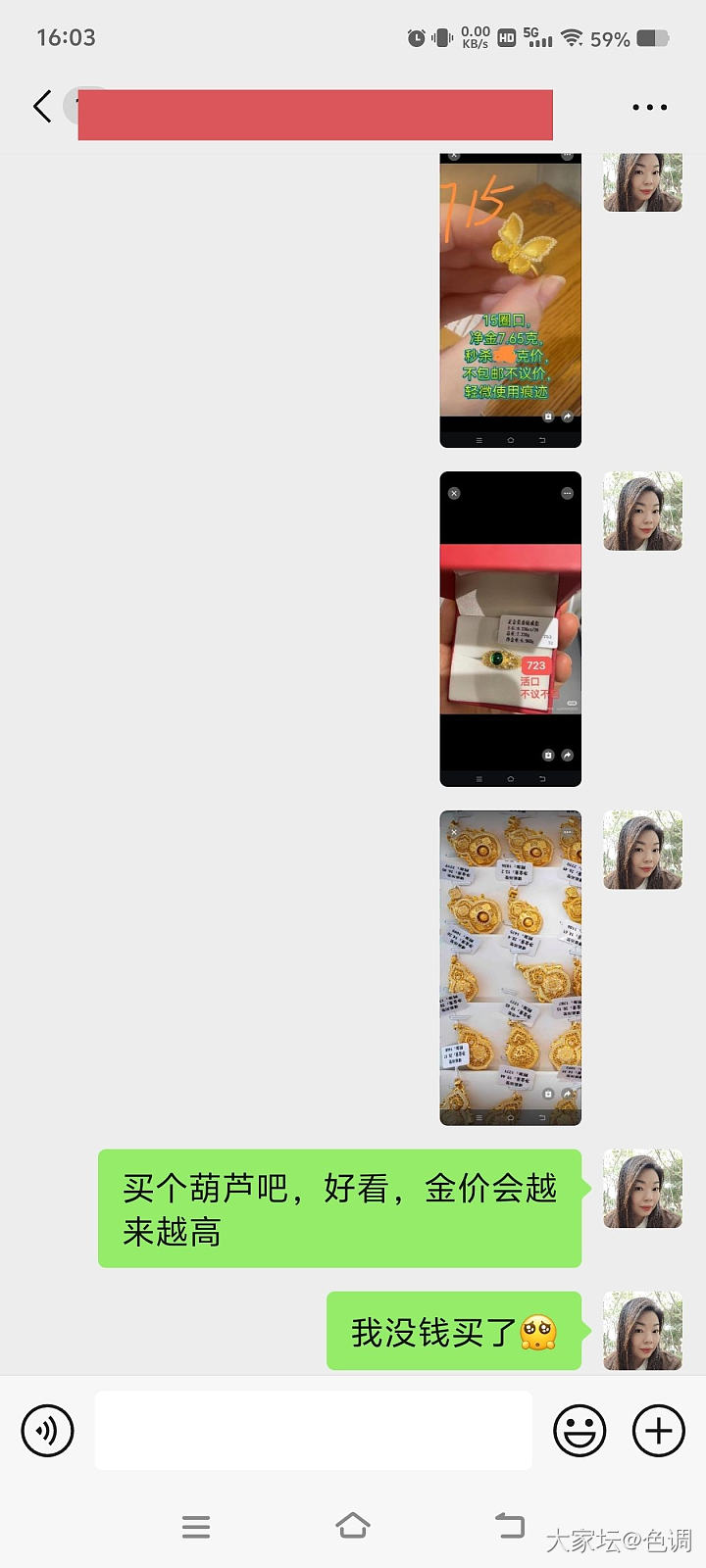This screenshot has height=1568, width=706.
Task: Tap the message text field
Action: tap(314, 1431)
